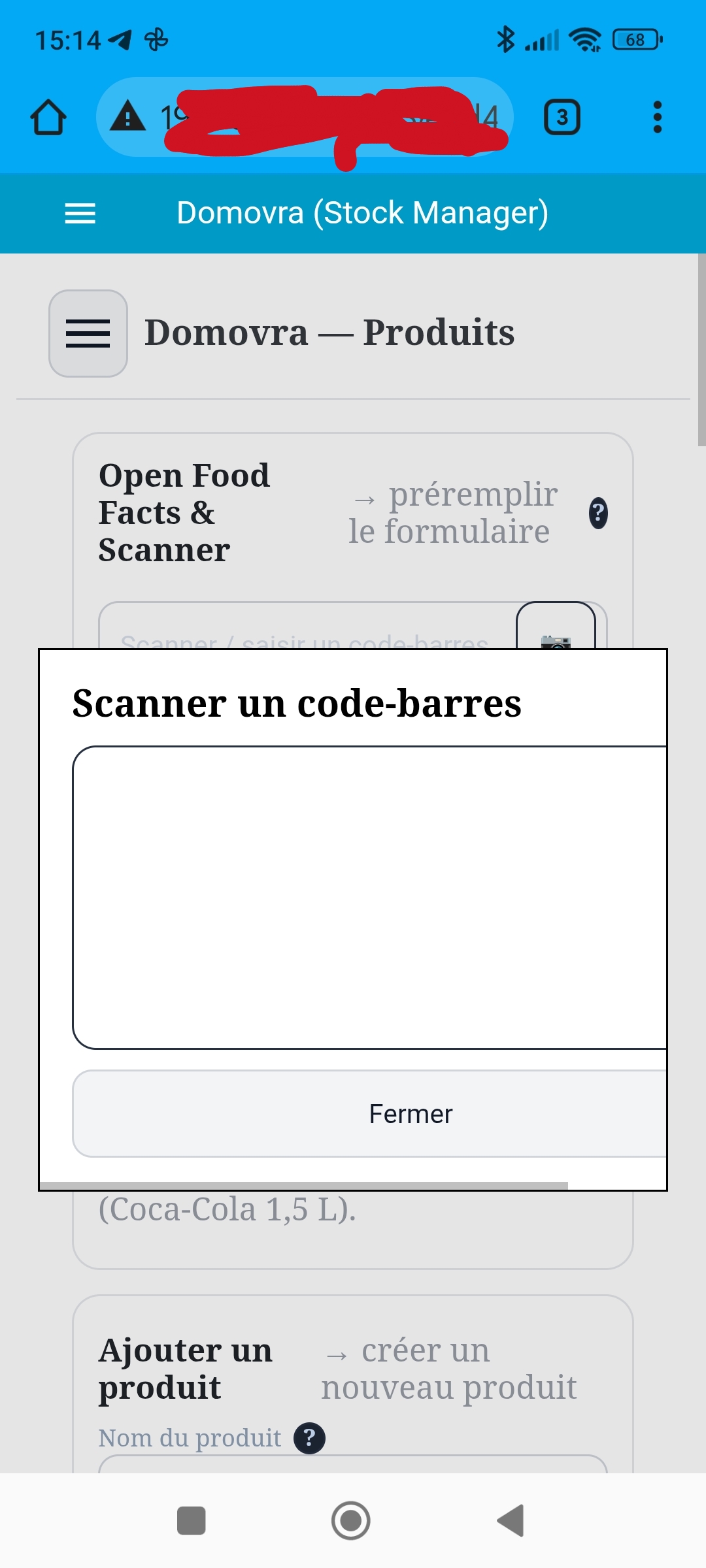Open the Domovra Stock Manager drawer menu
The image size is (706, 1568).
pyautogui.click(x=80, y=214)
